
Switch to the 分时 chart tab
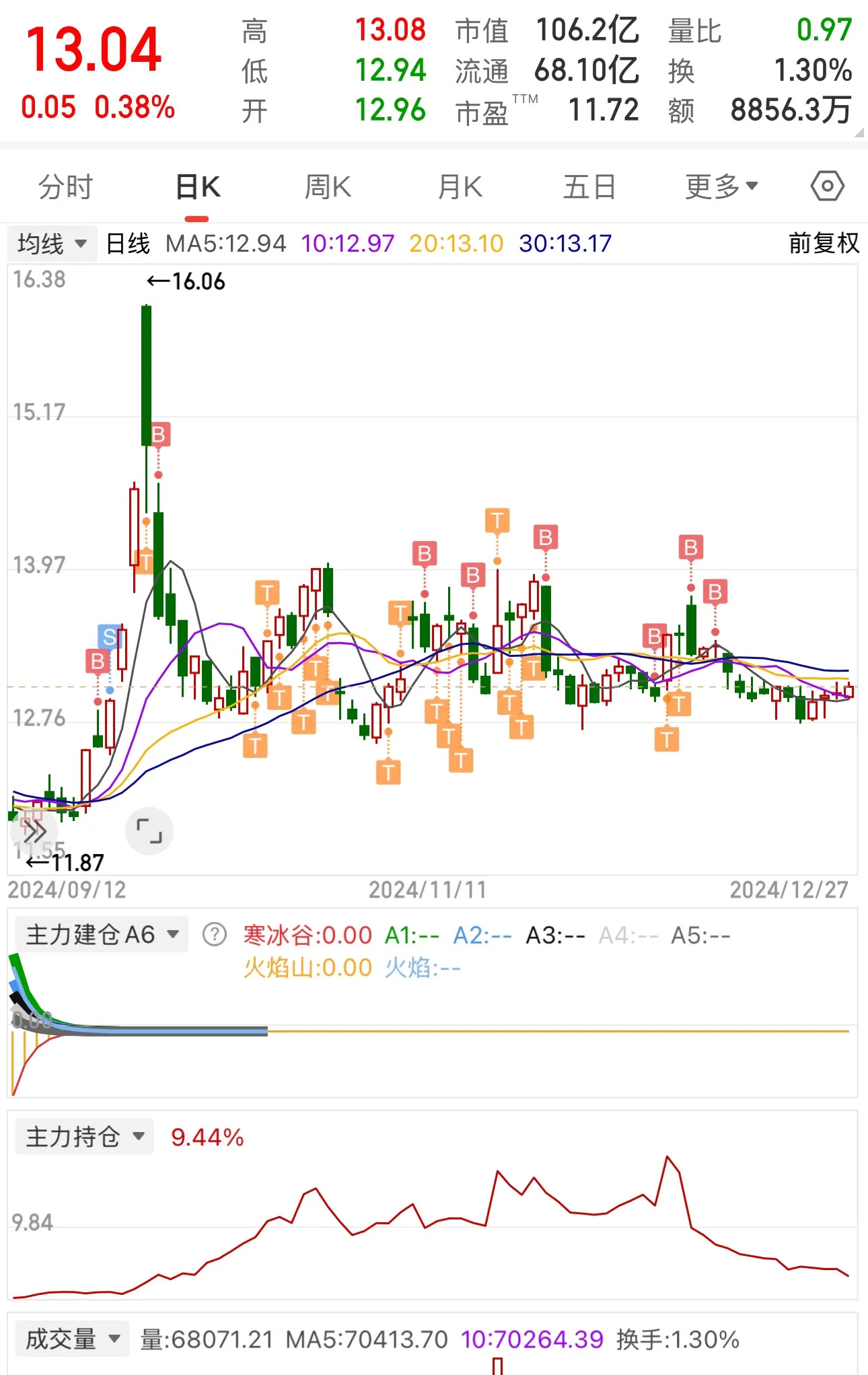(65, 187)
